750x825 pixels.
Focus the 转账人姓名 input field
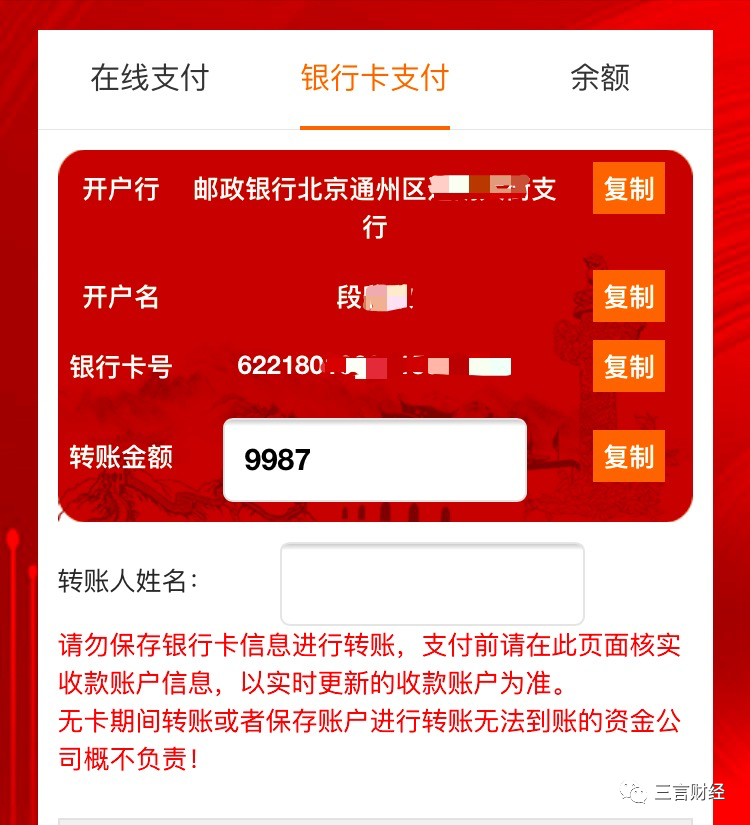pyautogui.click(x=432, y=584)
